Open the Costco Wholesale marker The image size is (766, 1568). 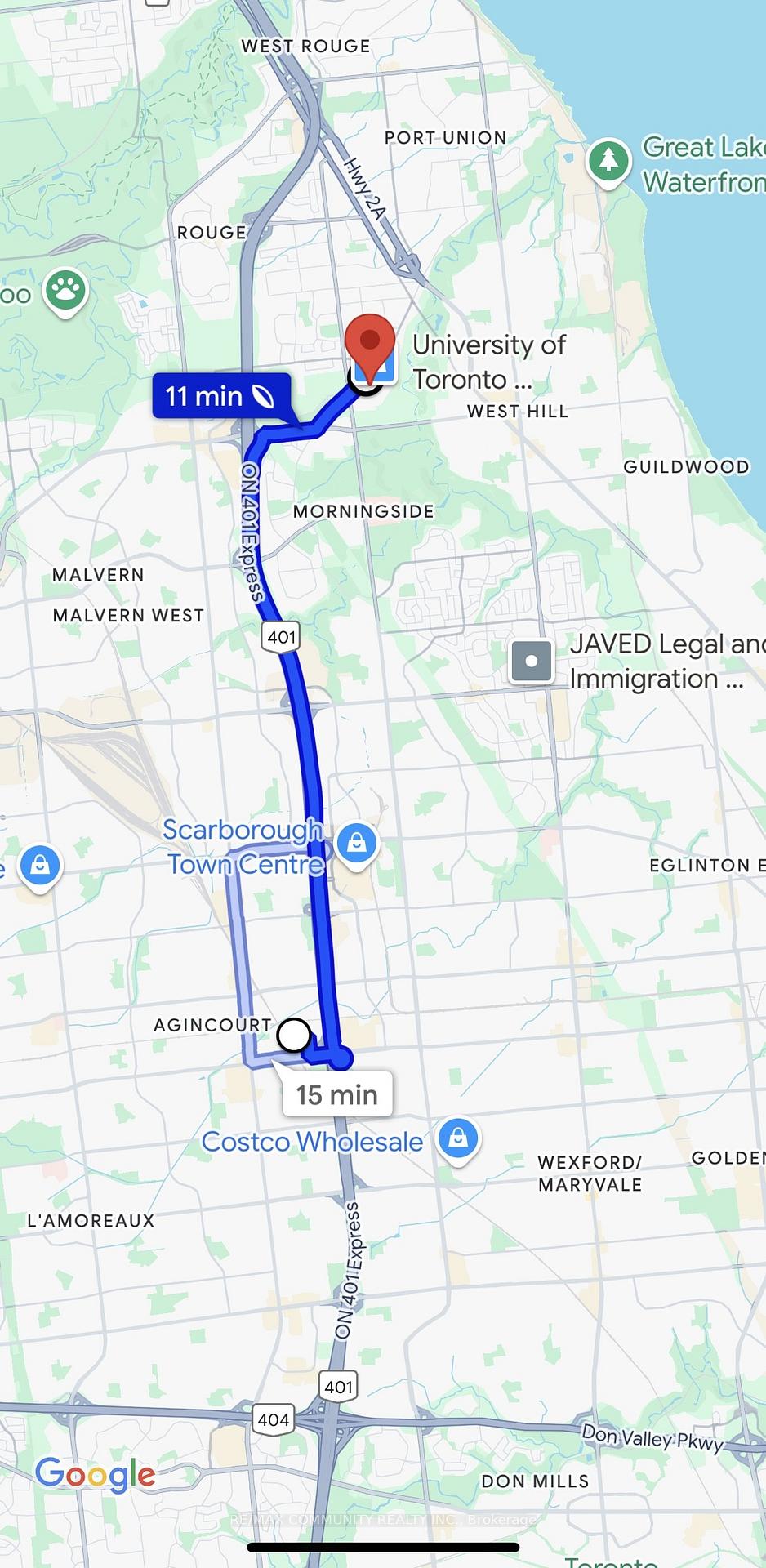click(x=458, y=1139)
